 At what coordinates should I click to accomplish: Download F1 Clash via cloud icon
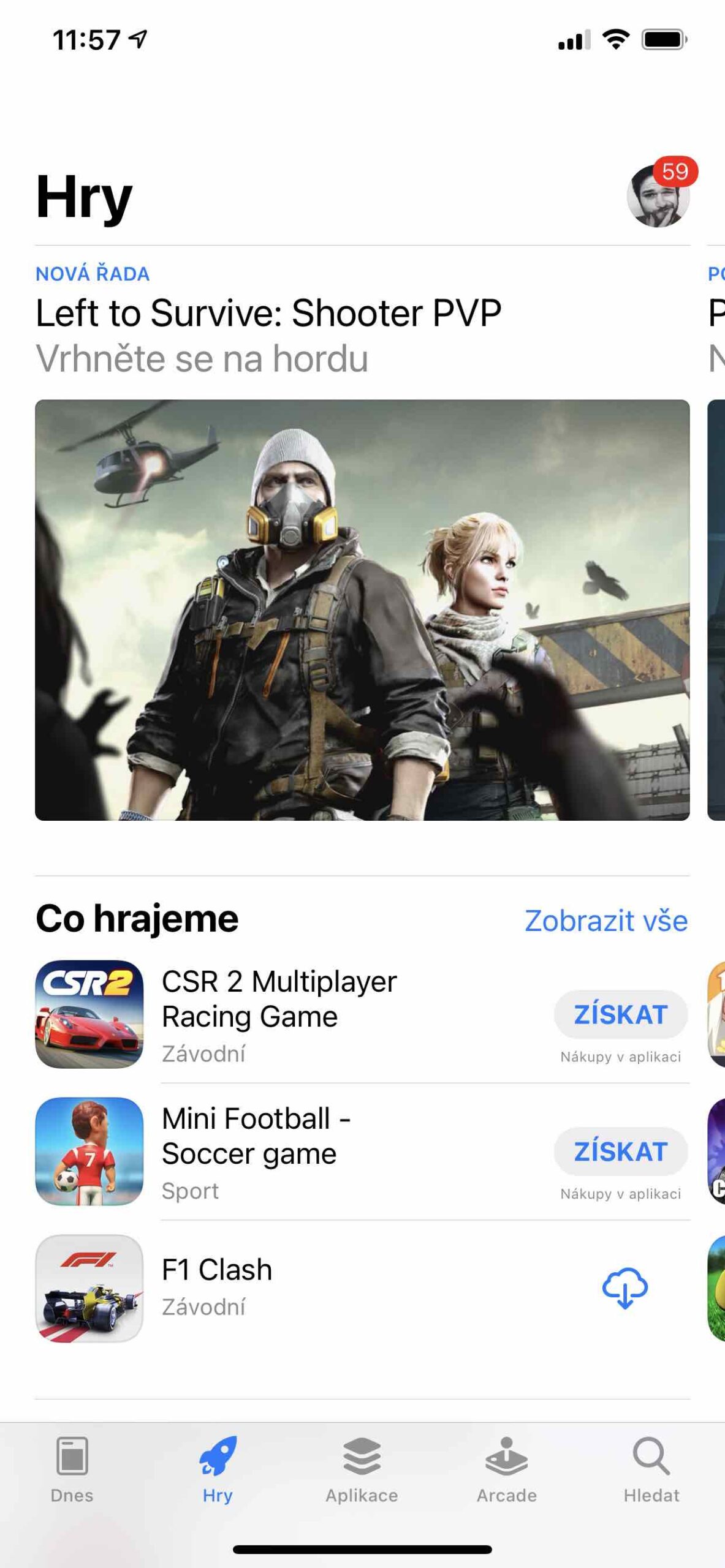click(624, 1288)
